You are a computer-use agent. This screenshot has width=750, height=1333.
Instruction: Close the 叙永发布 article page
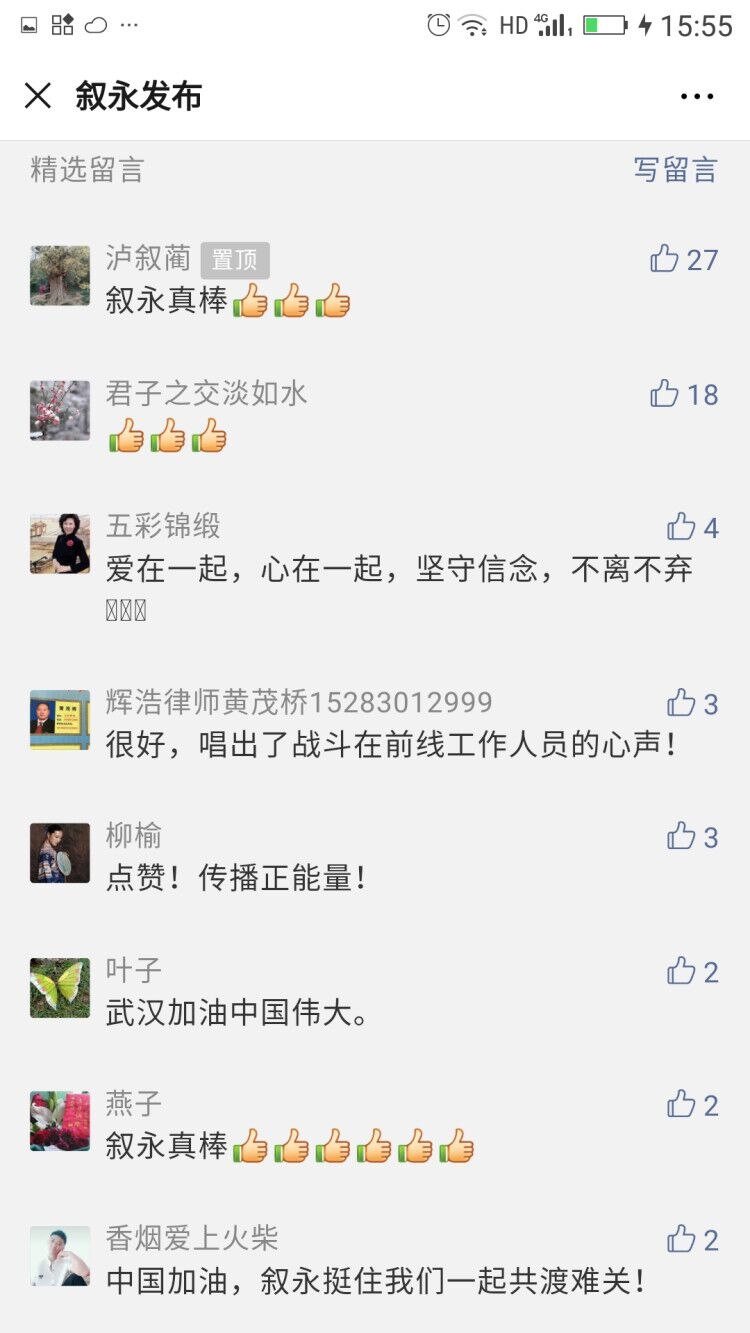click(x=38, y=96)
